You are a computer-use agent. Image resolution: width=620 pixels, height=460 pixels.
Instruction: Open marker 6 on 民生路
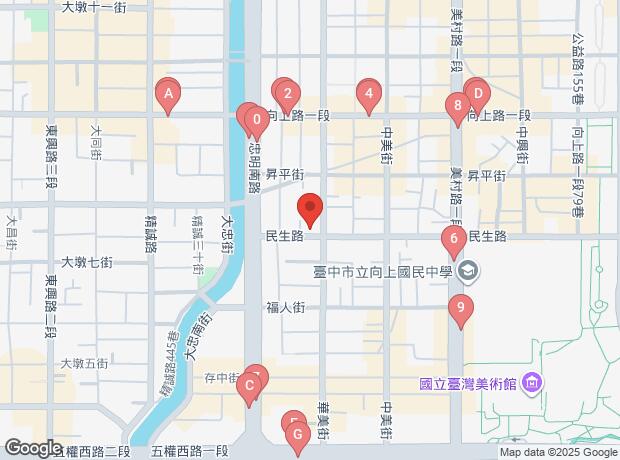455,239
